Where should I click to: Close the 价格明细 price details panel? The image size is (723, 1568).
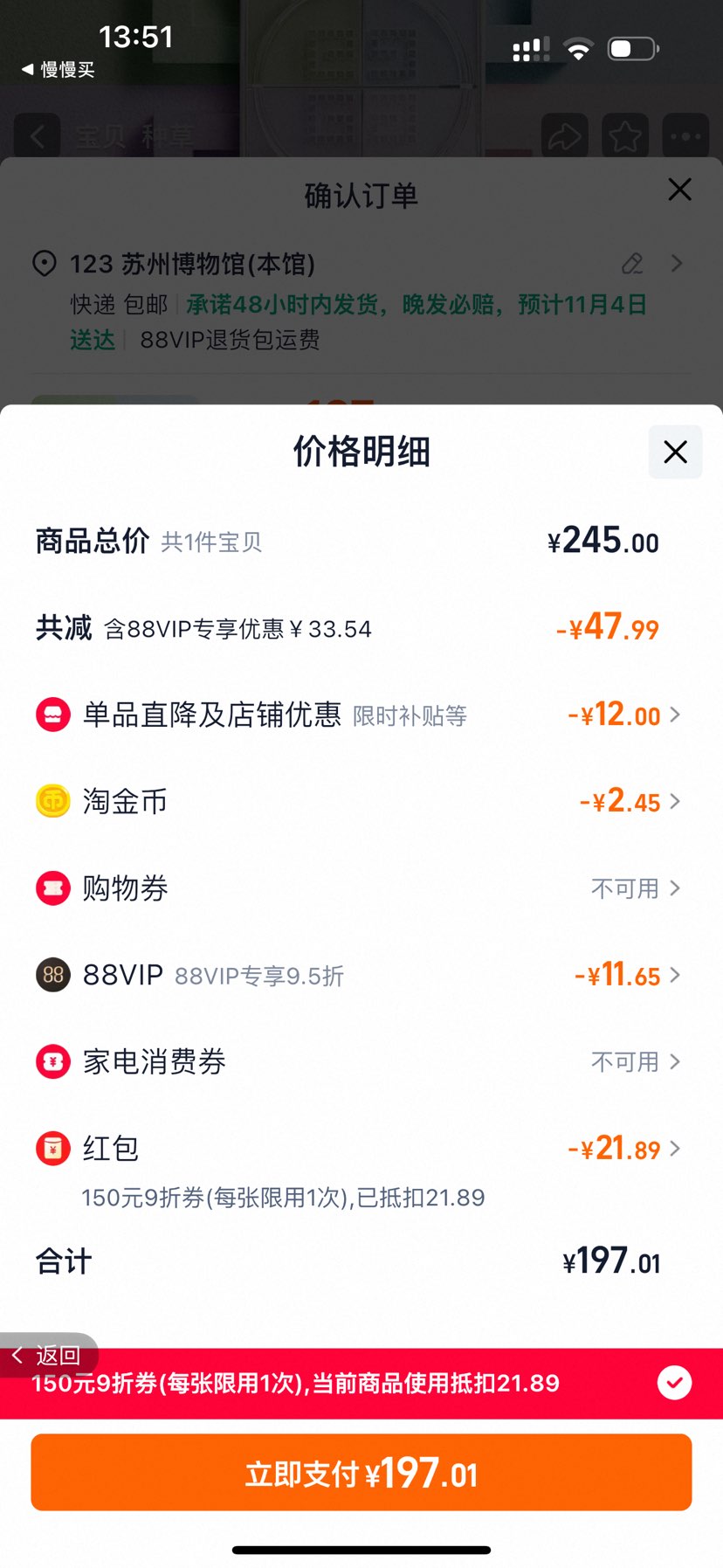pyautogui.click(x=675, y=452)
